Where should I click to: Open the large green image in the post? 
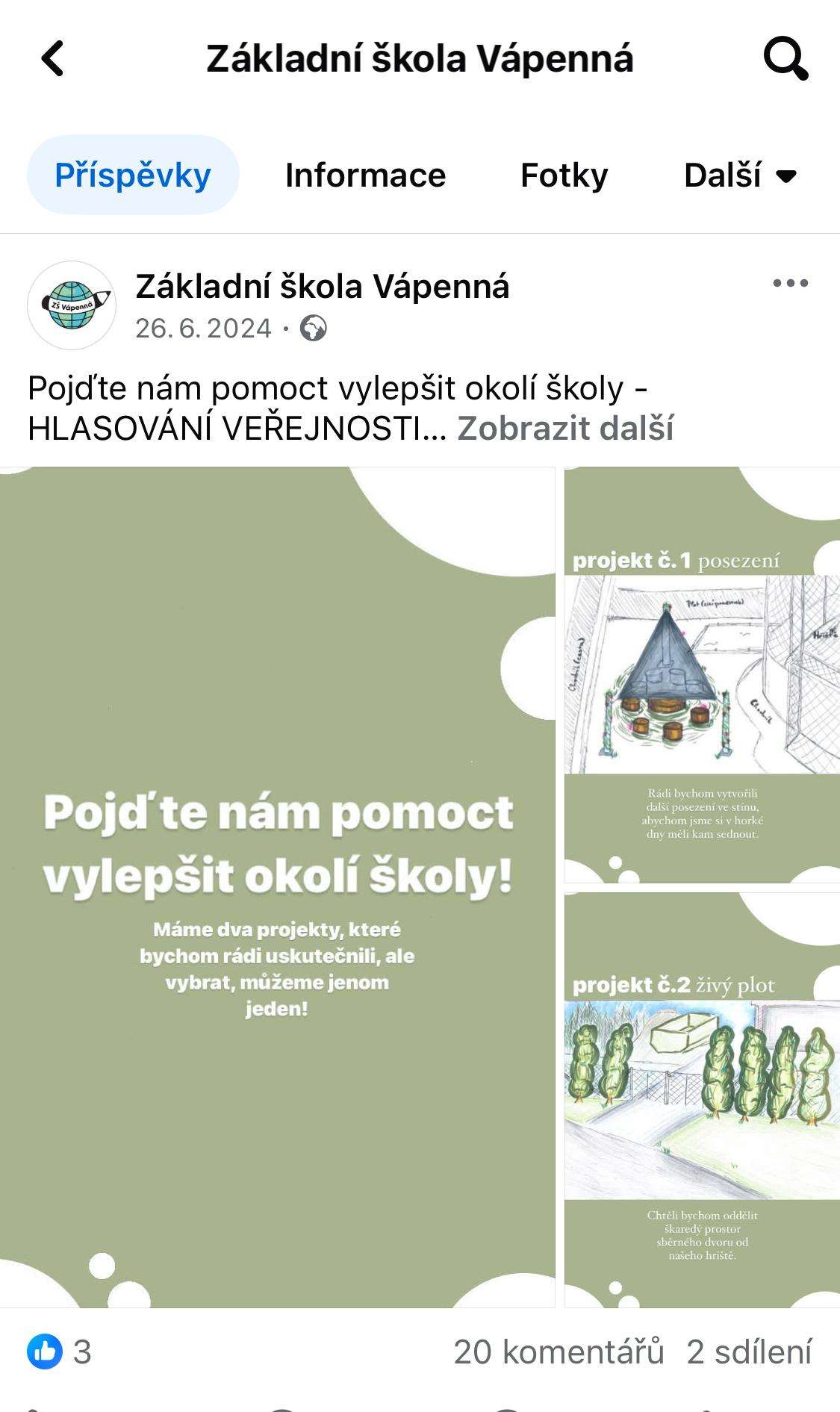277,887
